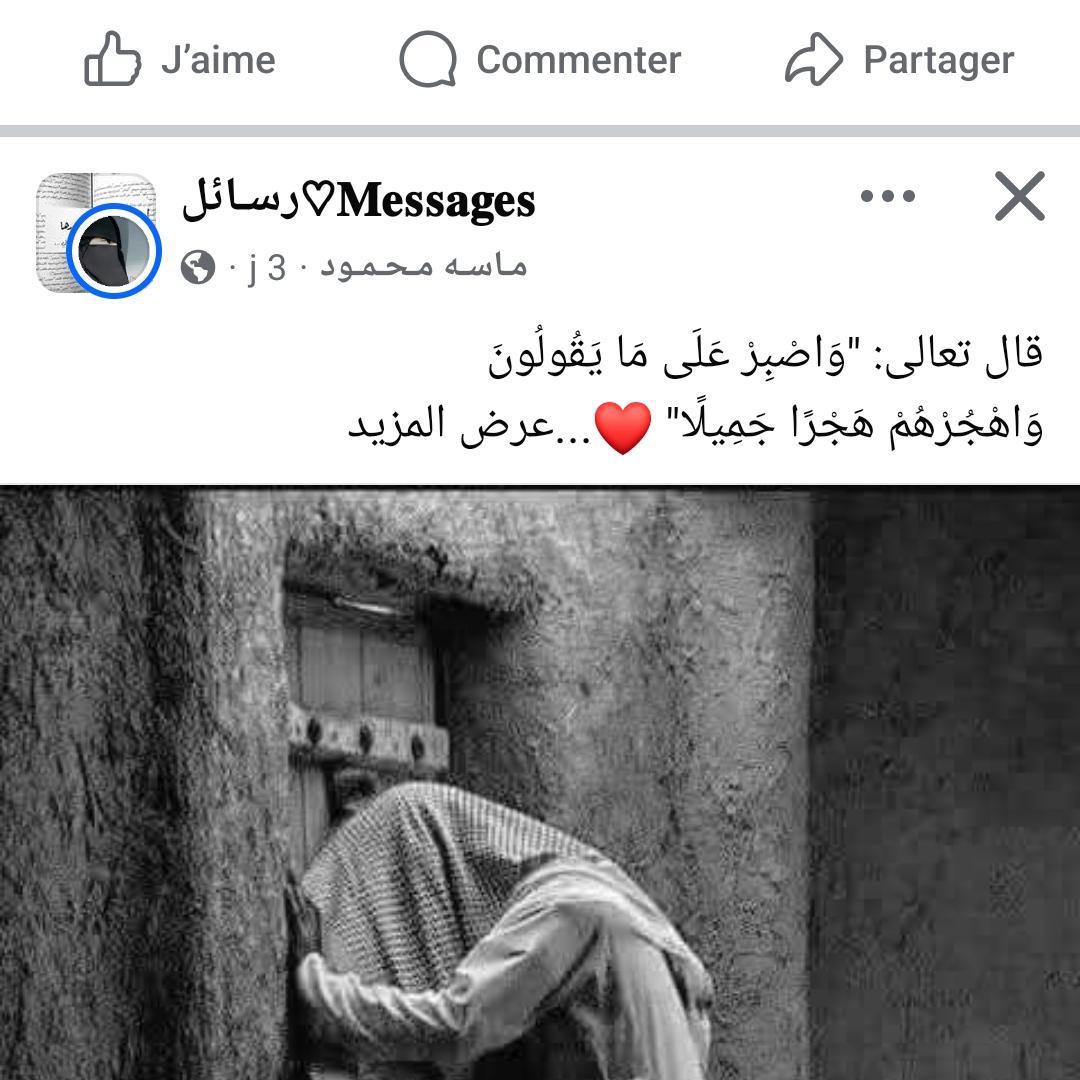
Task: Open ماسه محمود author profile
Action: click(x=424, y=267)
